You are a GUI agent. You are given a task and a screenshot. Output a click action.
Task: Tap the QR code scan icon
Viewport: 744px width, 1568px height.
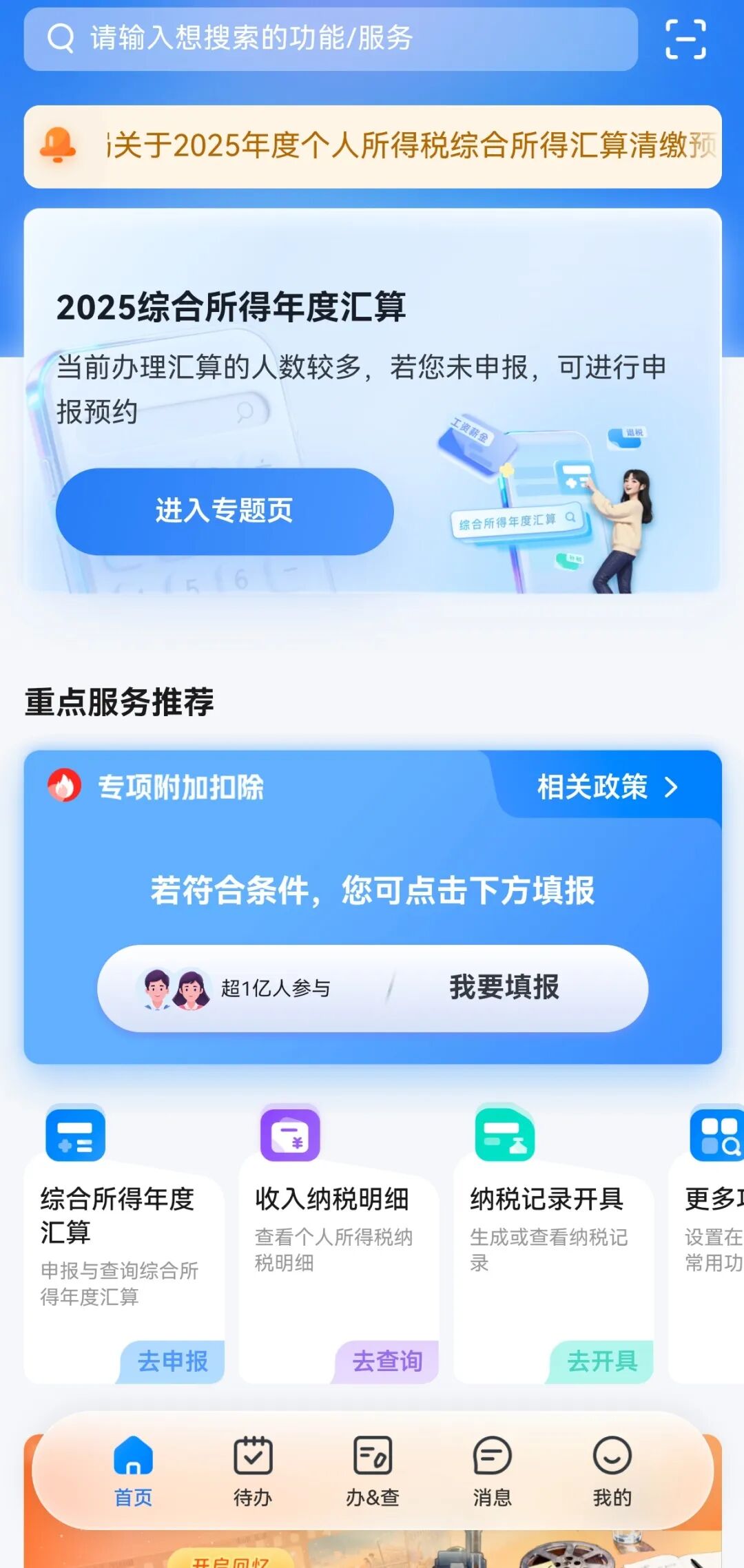coord(687,39)
